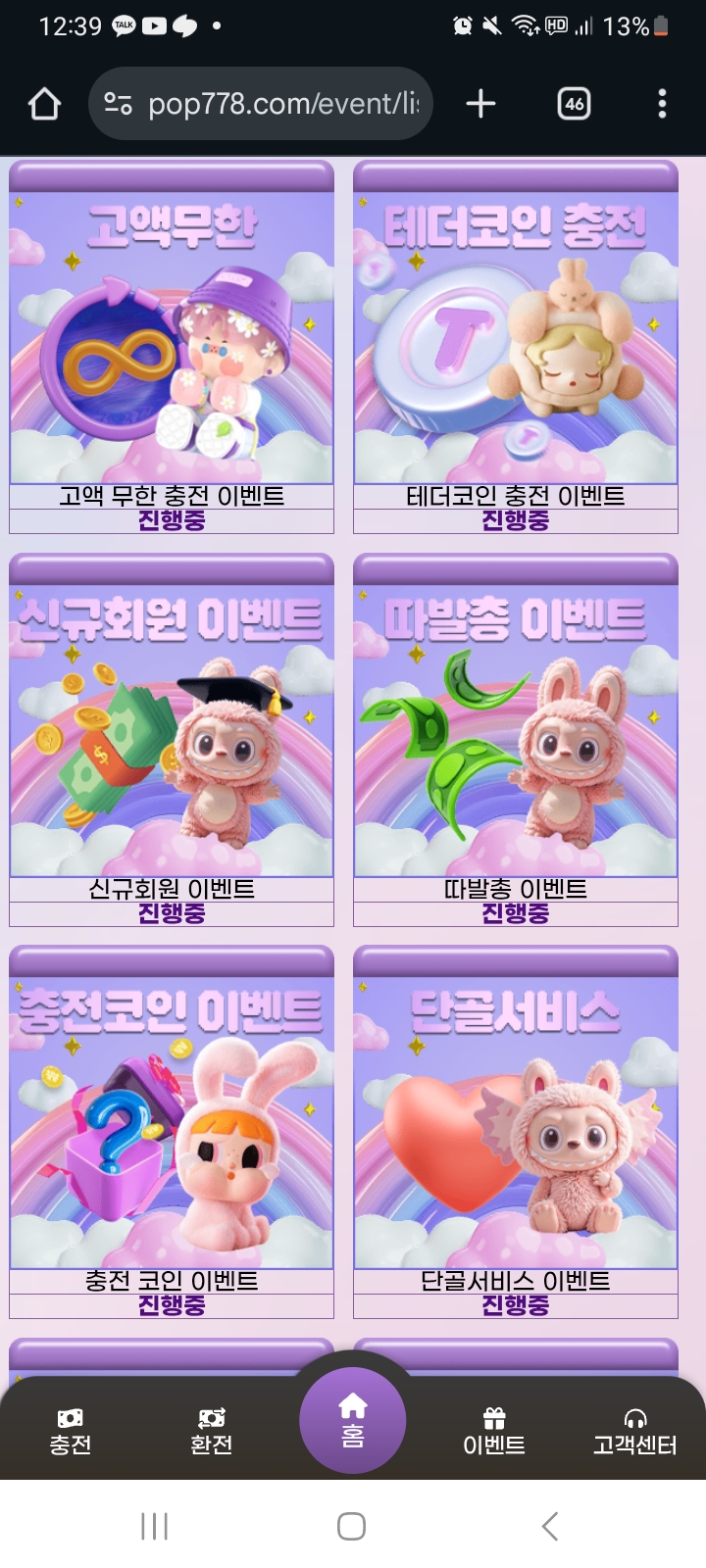The height and width of the screenshot is (1568, 706).
Task: Open the 충전 코인 이벤트 card
Action: (172, 1122)
